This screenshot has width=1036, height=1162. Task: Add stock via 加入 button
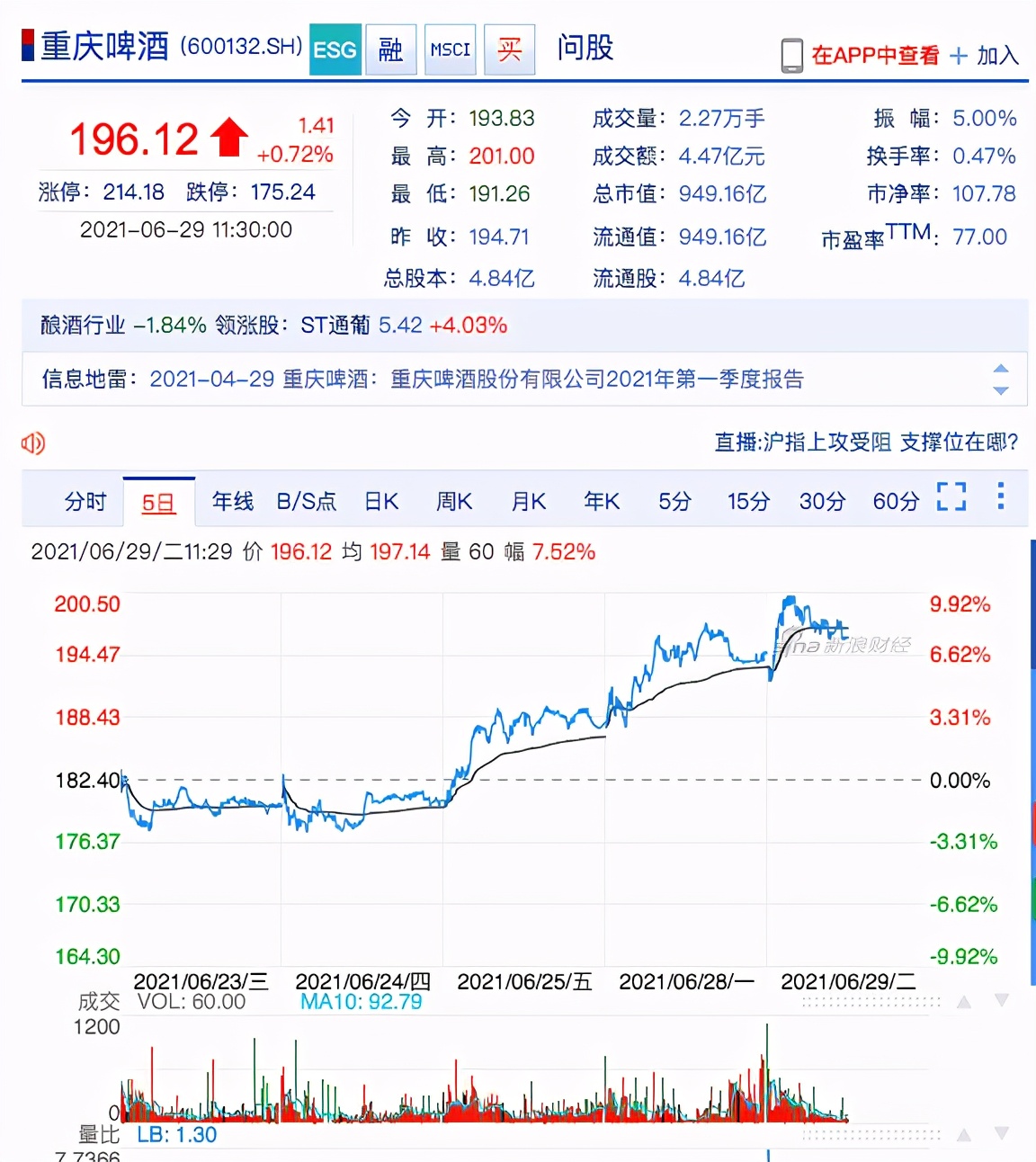click(x=986, y=56)
